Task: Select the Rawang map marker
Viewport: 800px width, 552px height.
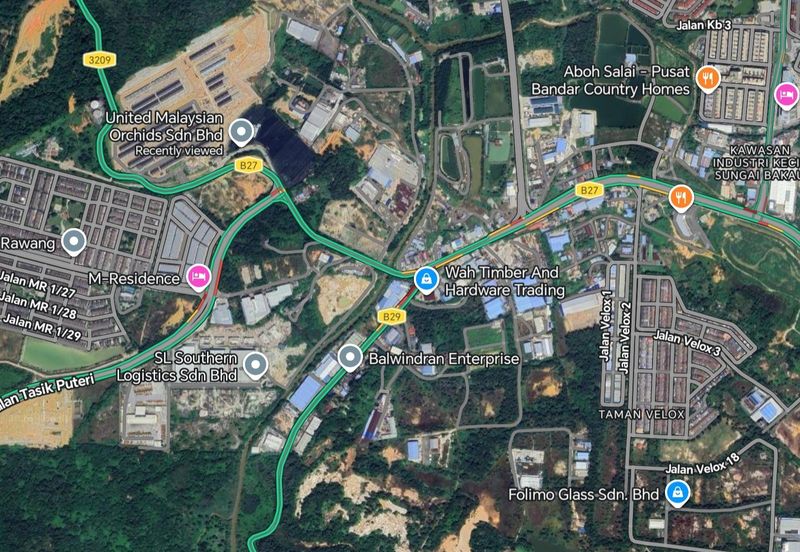Action: [74, 241]
